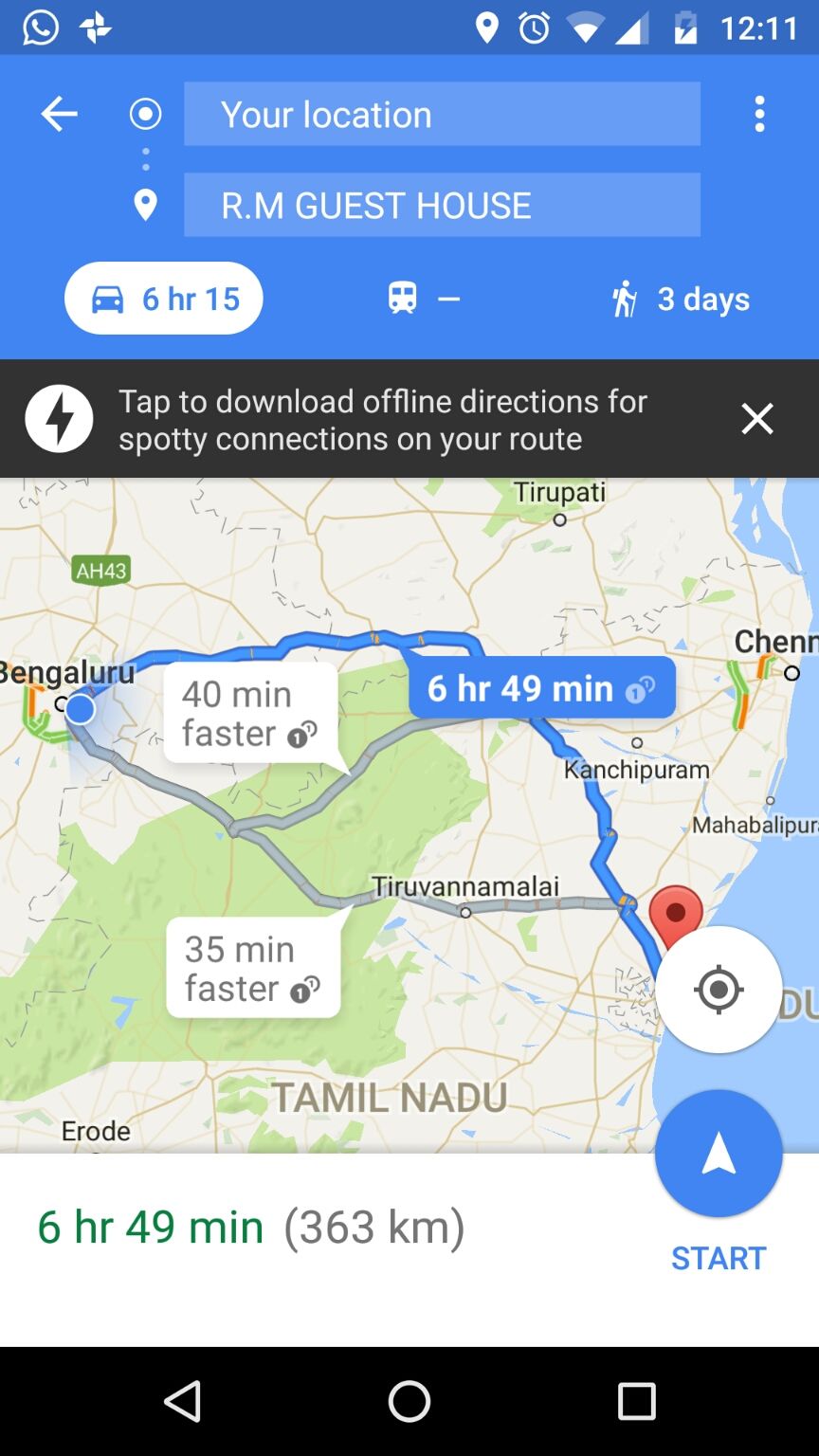Edit the R.M GUEST HOUSE destination field
The image size is (819, 1456).
click(442, 205)
